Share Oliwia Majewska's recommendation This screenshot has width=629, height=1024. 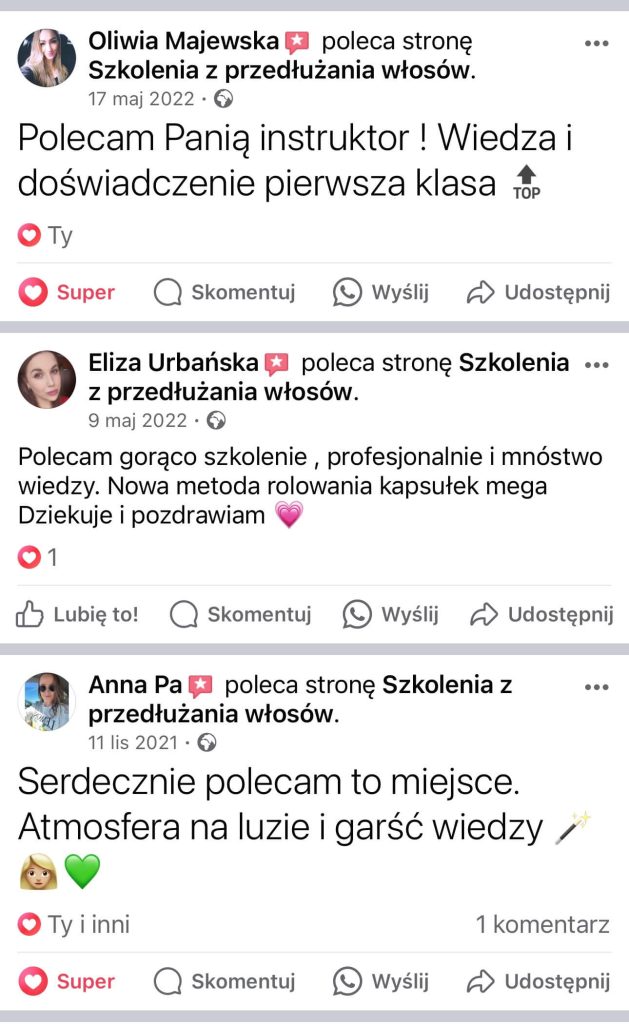pyautogui.click(x=538, y=292)
